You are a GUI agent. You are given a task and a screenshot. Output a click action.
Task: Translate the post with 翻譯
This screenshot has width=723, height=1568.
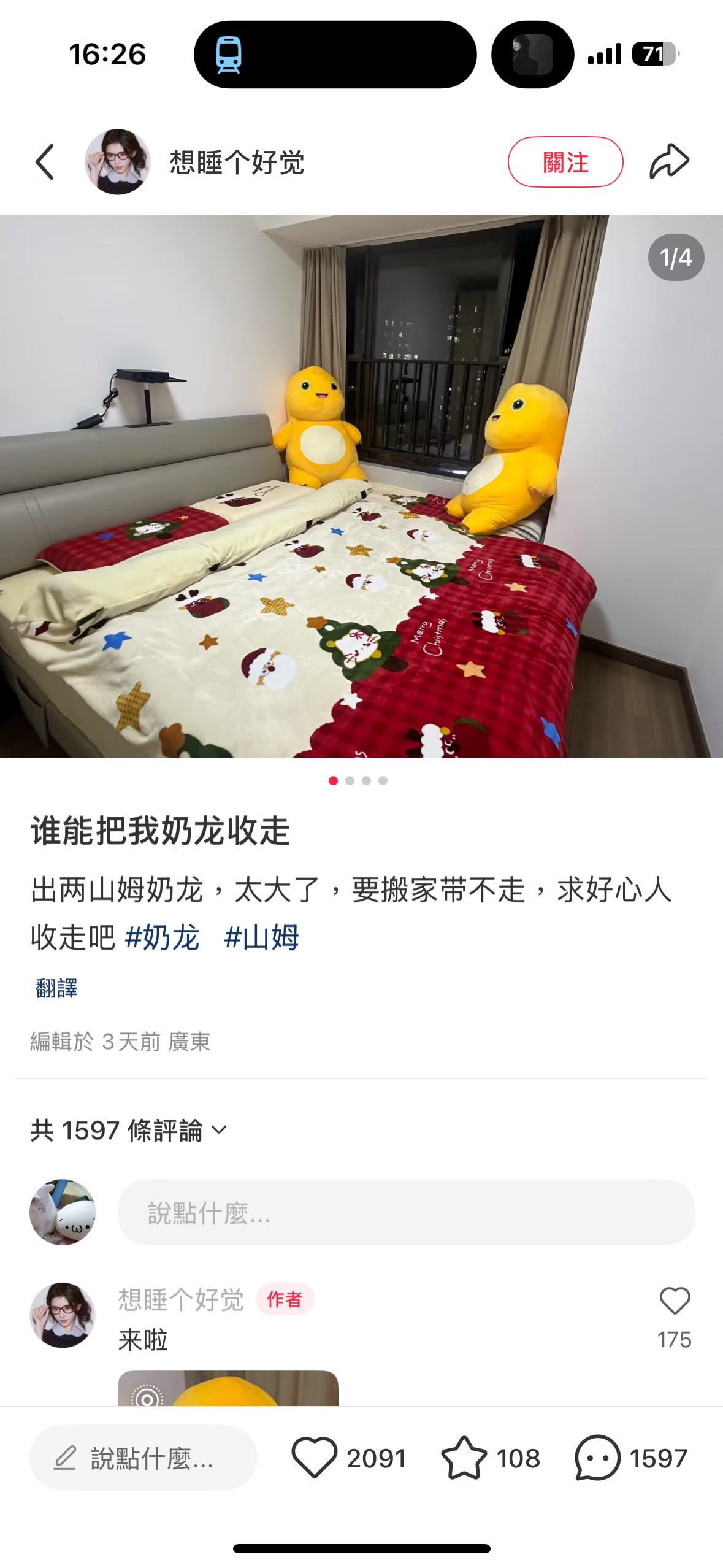(x=56, y=988)
